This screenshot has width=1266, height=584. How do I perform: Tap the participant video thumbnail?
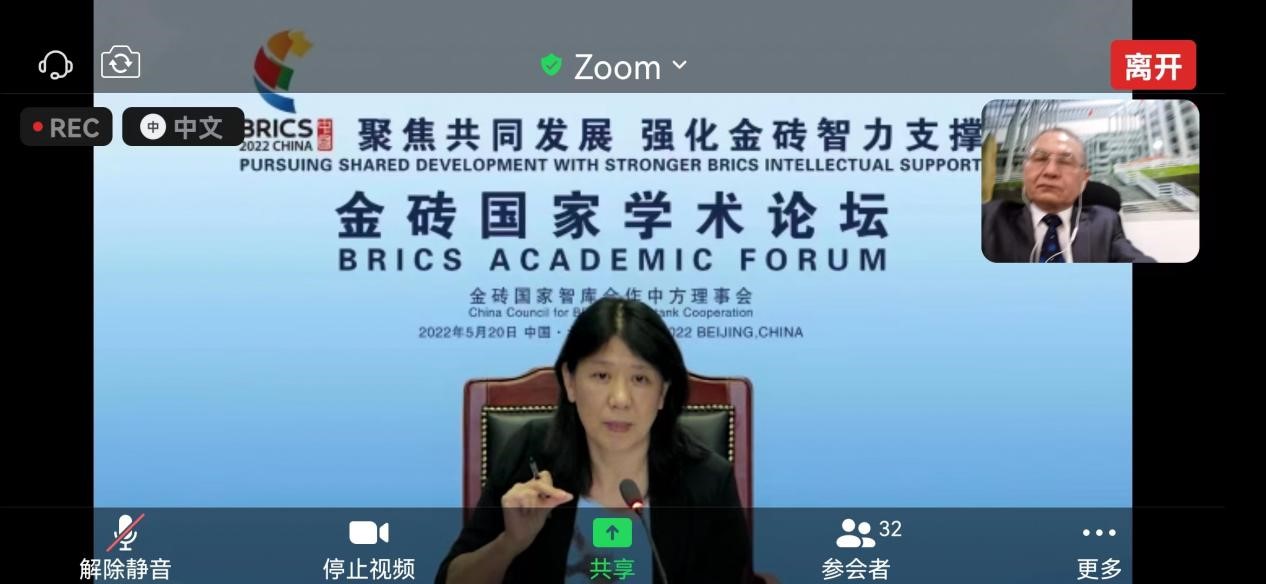click(x=1090, y=181)
